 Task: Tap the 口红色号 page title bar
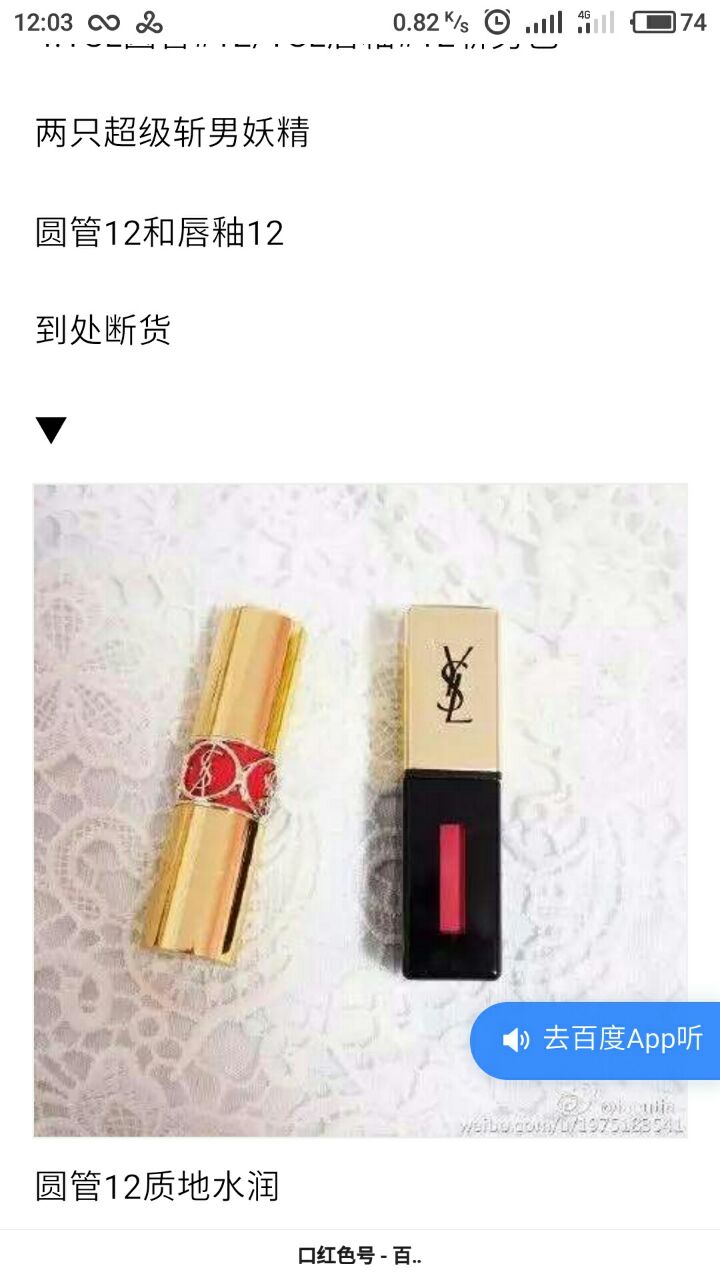(360, 1255)
